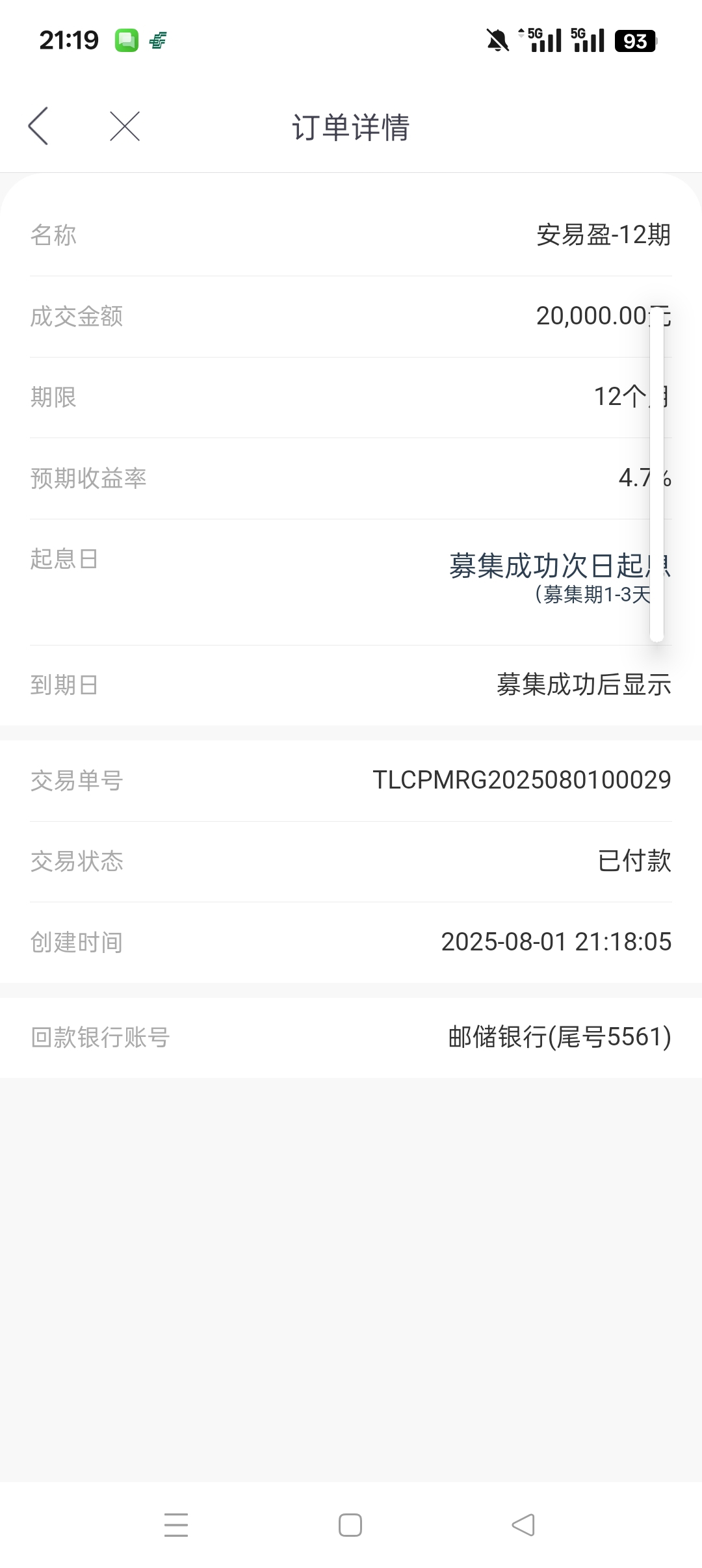Open recent apps from the navigation bar
This screenshot has width=702, height=1568.
tap(176, 1525)
